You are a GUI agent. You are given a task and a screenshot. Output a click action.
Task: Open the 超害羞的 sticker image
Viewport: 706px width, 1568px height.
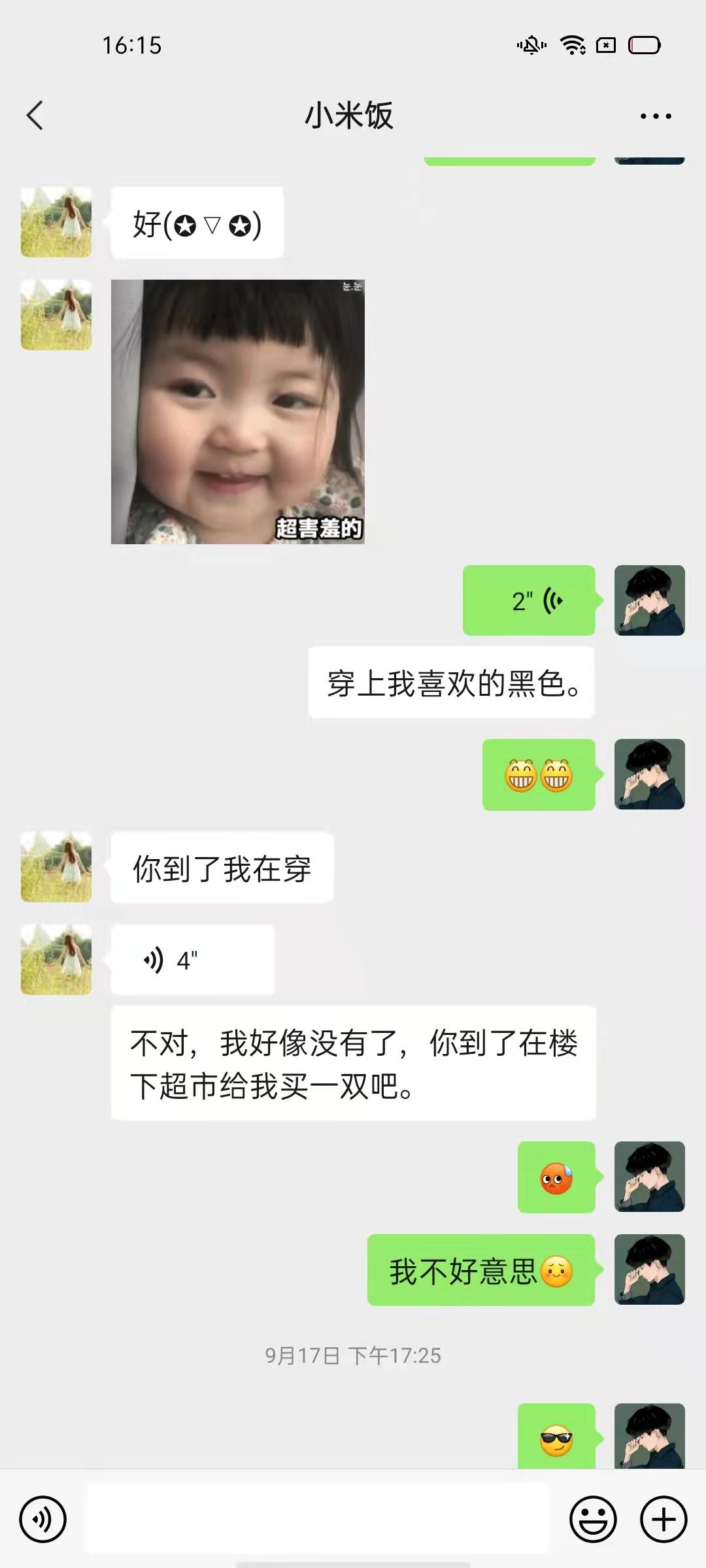[x=237, y=412]
